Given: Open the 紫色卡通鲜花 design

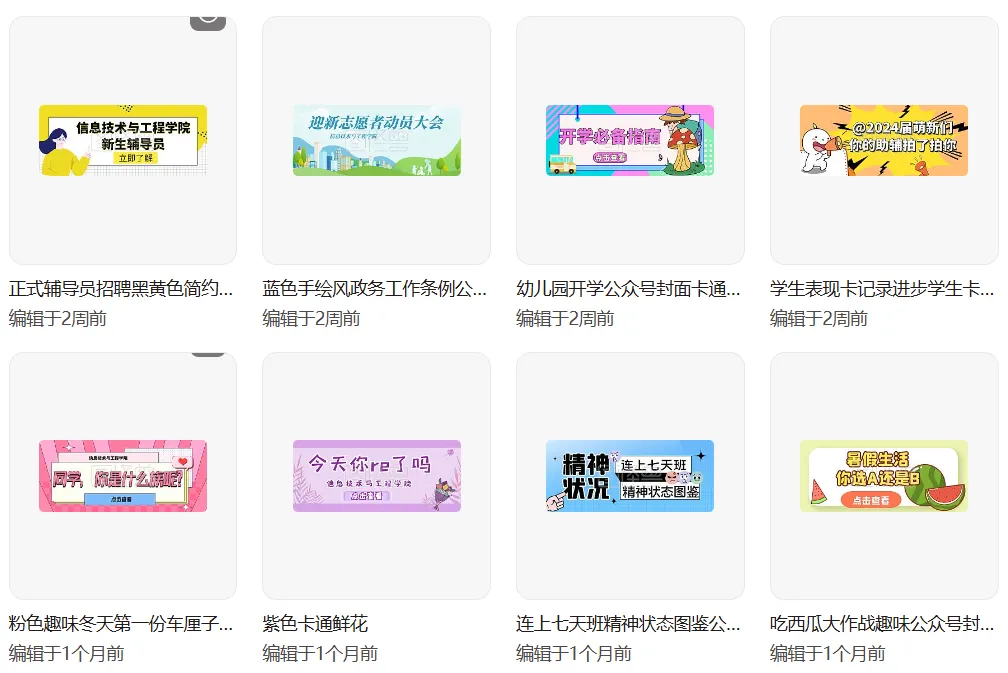Looking at the screenshot, I should [x=376, y=476].
